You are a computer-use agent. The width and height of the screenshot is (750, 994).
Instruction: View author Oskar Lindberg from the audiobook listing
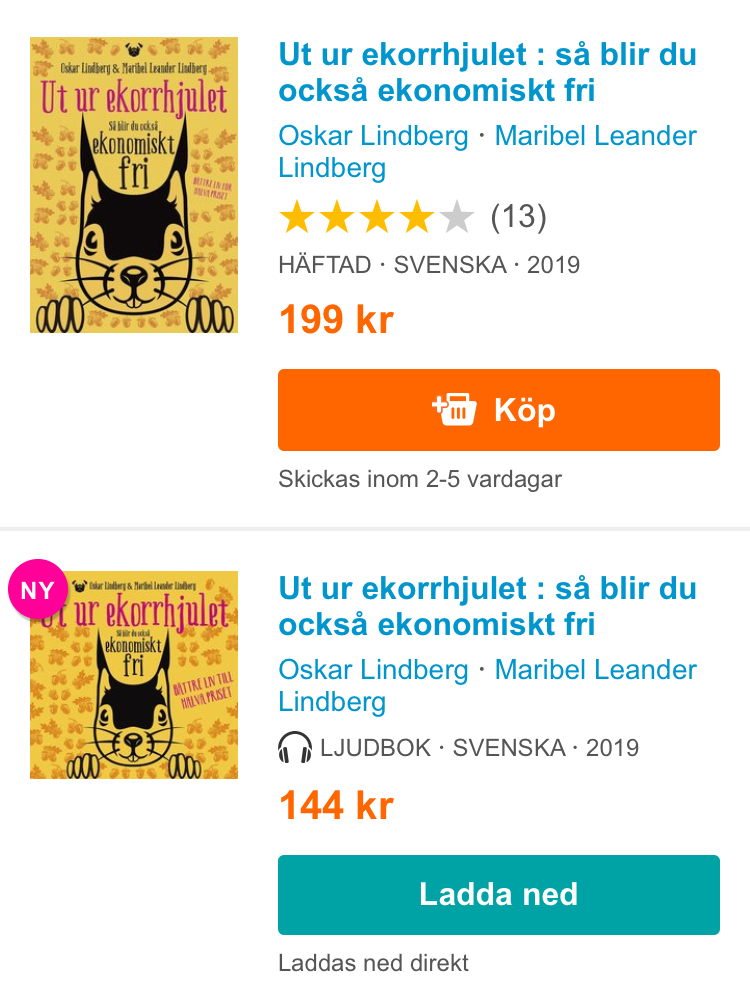pos(373,670)
